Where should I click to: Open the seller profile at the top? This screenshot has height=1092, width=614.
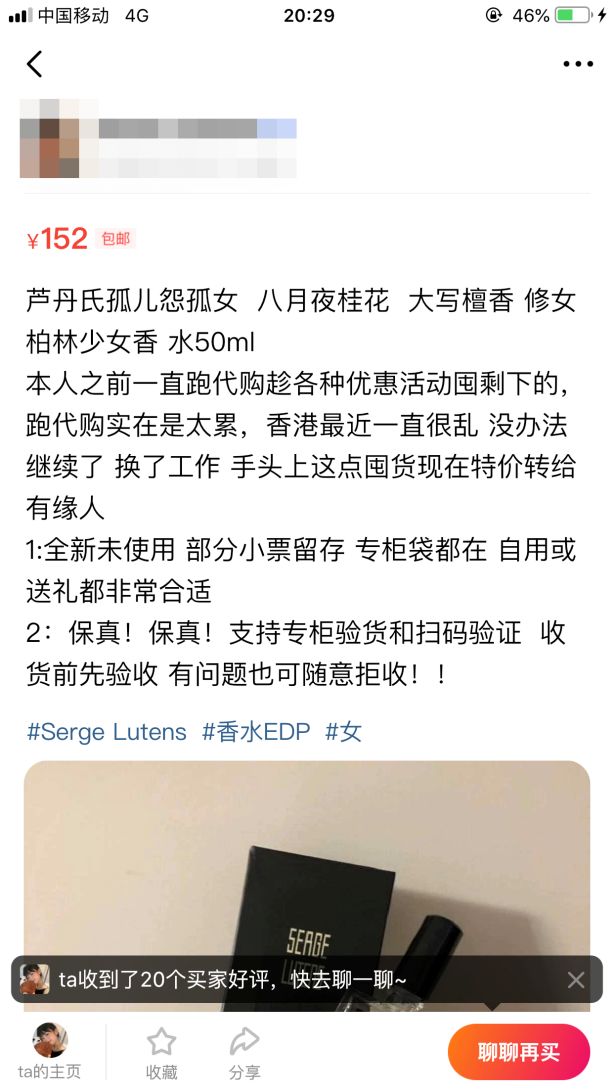pyautogui.click(x=158, y=140)
